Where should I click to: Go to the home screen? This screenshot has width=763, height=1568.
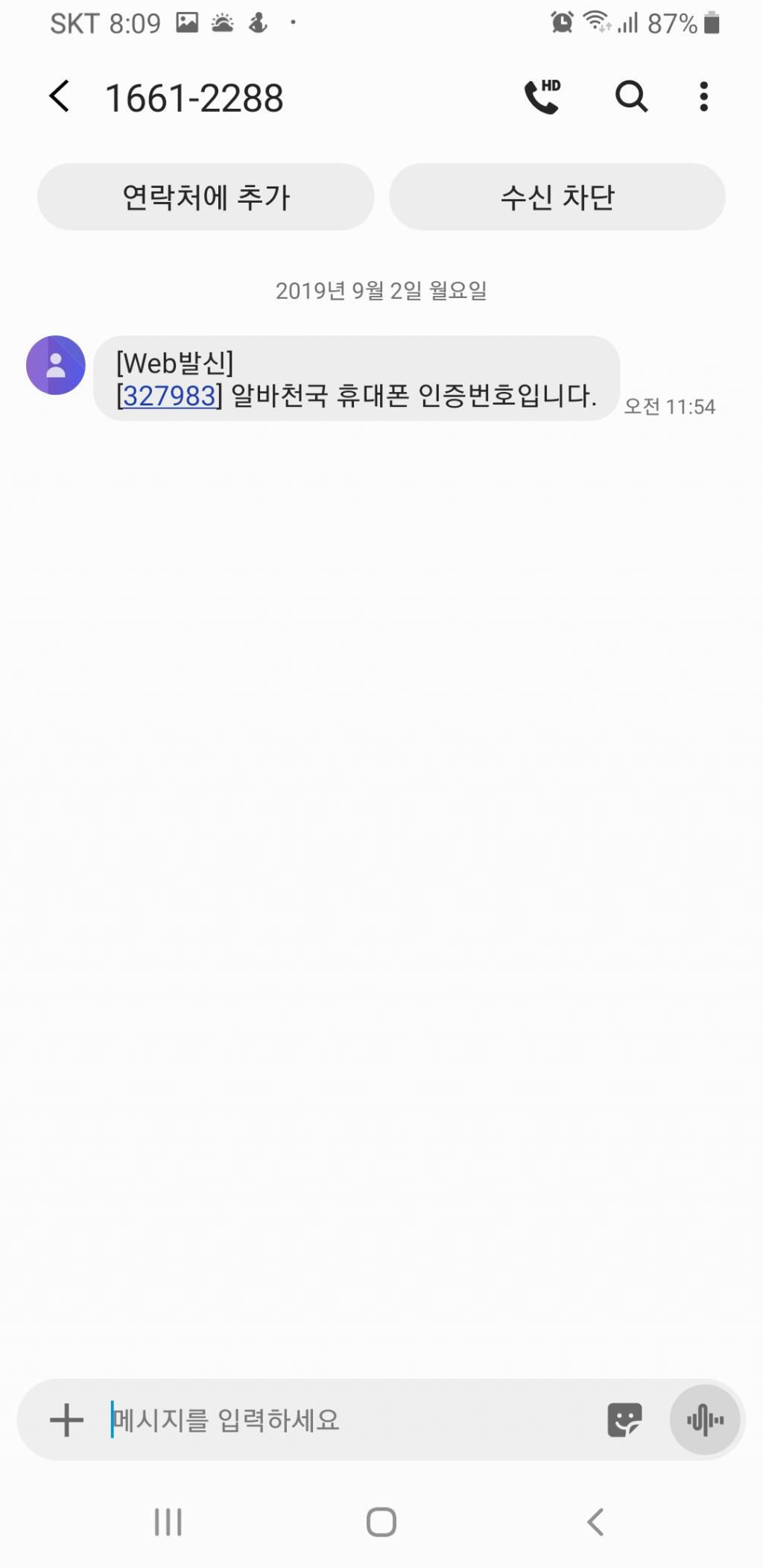[381, 1522]
